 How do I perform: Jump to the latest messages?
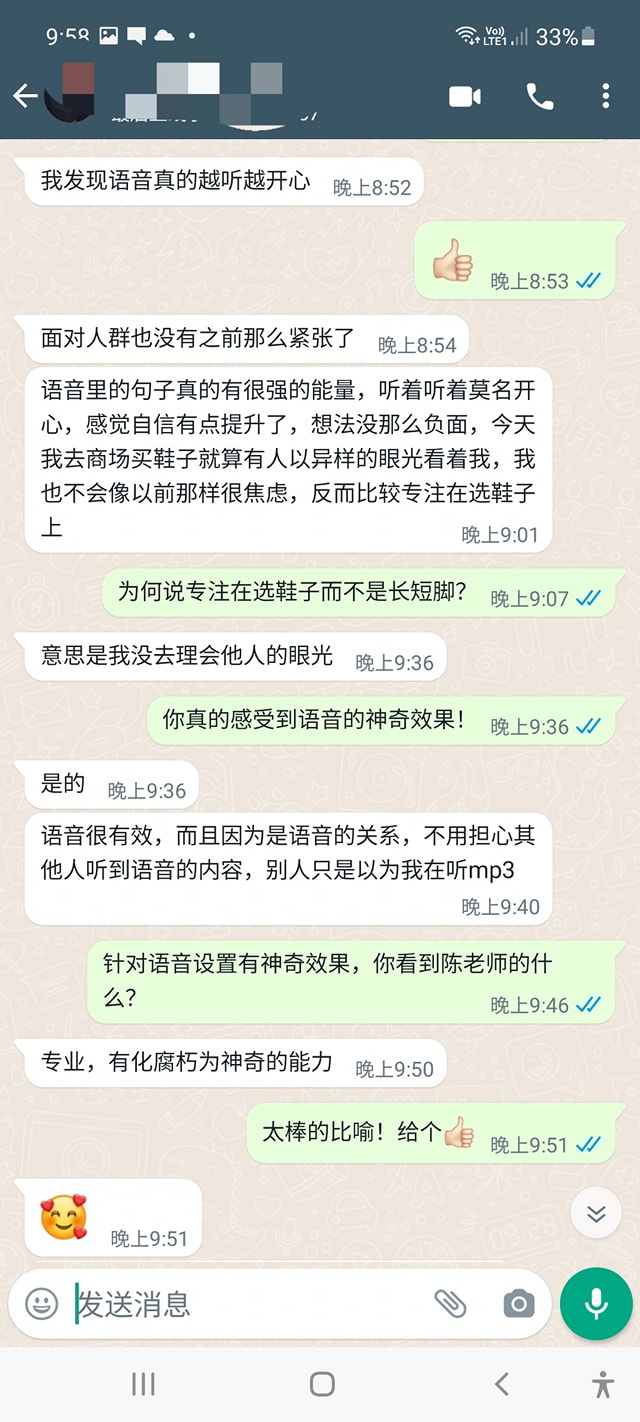(596, 1214)
